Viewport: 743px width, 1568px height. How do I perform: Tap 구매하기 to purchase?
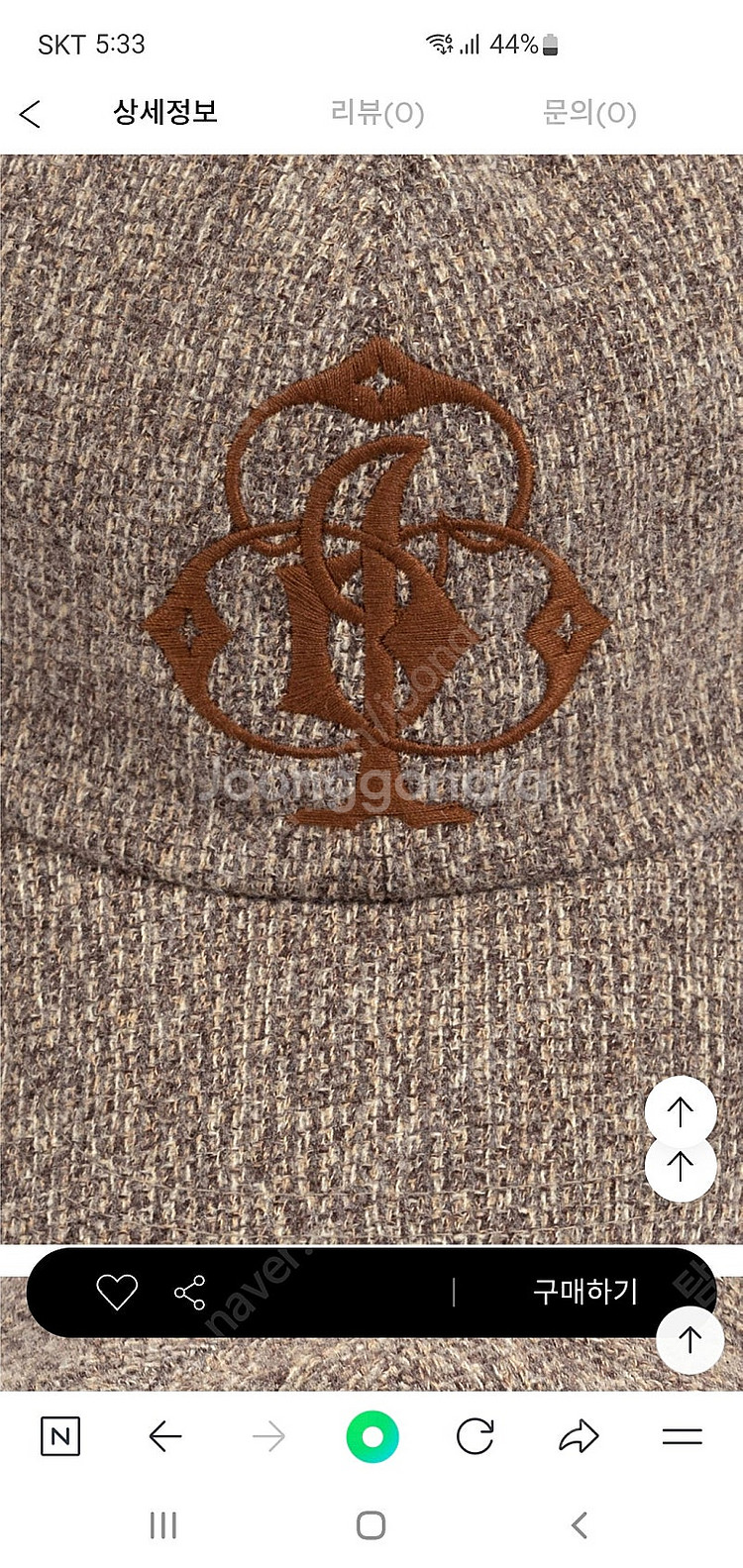pyautogui.click(x=584, y=1292)
